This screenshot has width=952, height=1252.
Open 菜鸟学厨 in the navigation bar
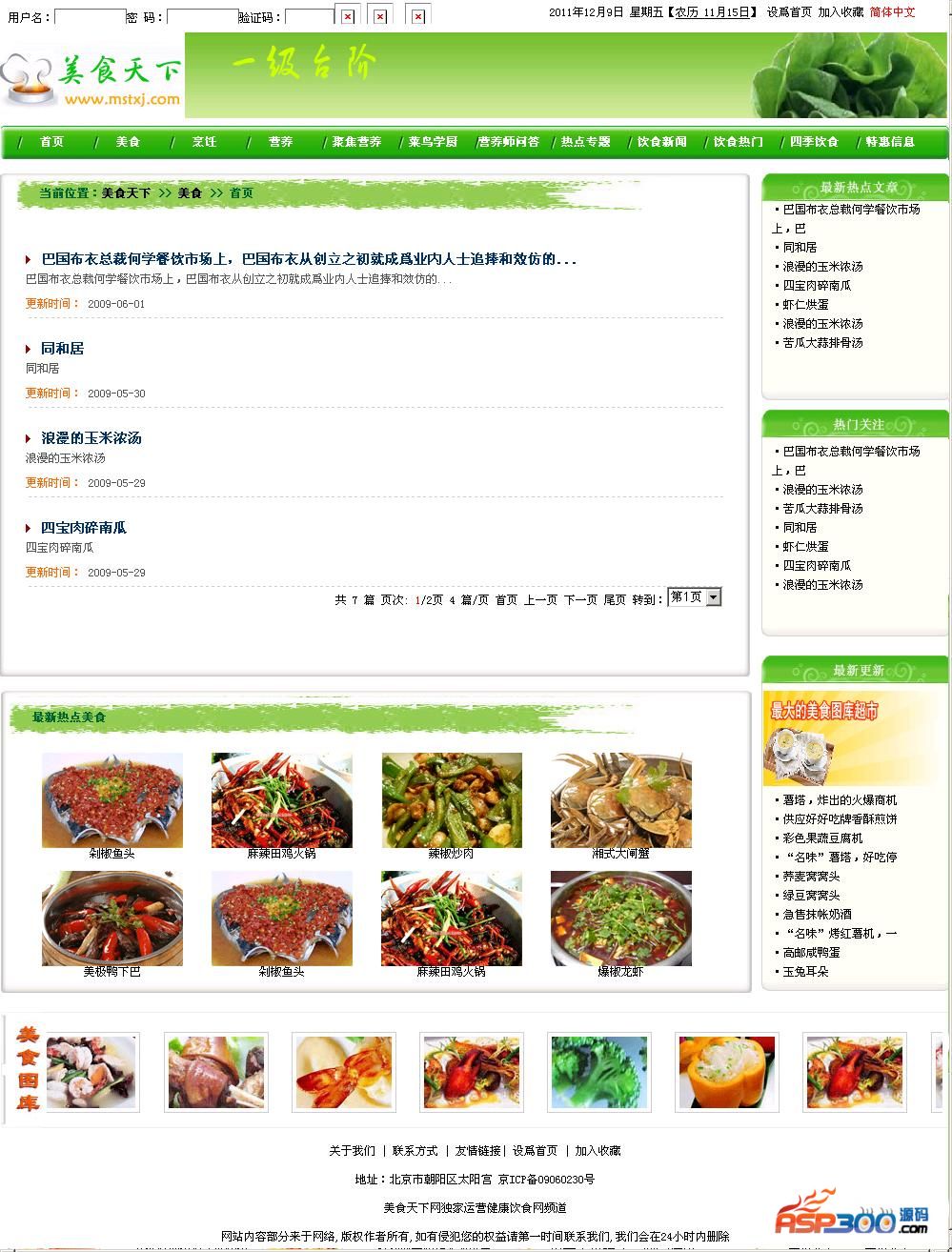[x=433, y=142]
